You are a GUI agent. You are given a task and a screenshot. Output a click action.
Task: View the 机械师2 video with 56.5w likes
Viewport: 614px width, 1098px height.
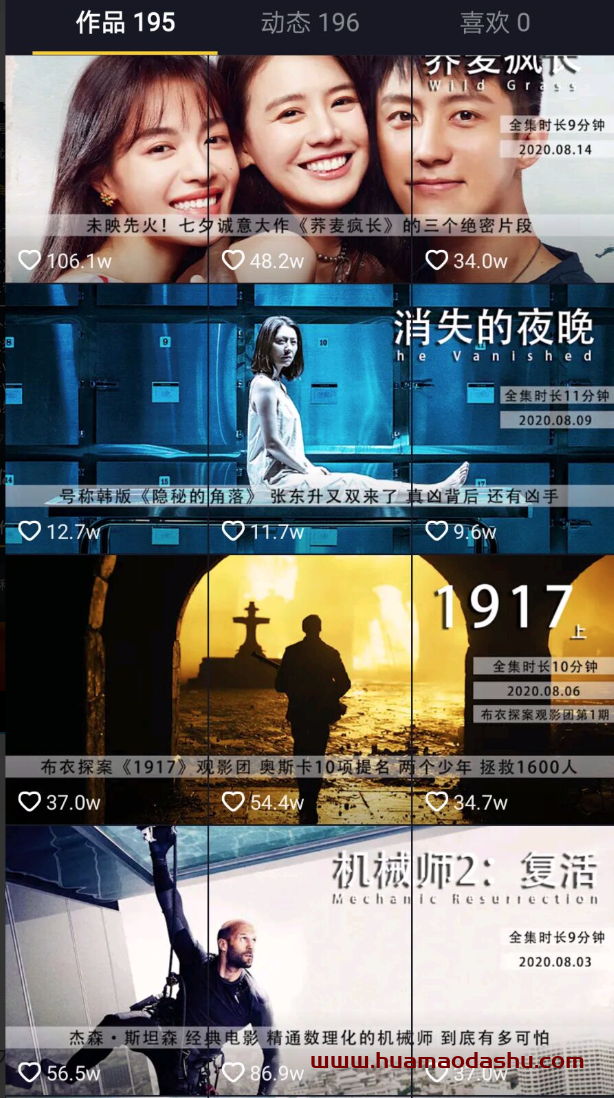tap(107, 960)
